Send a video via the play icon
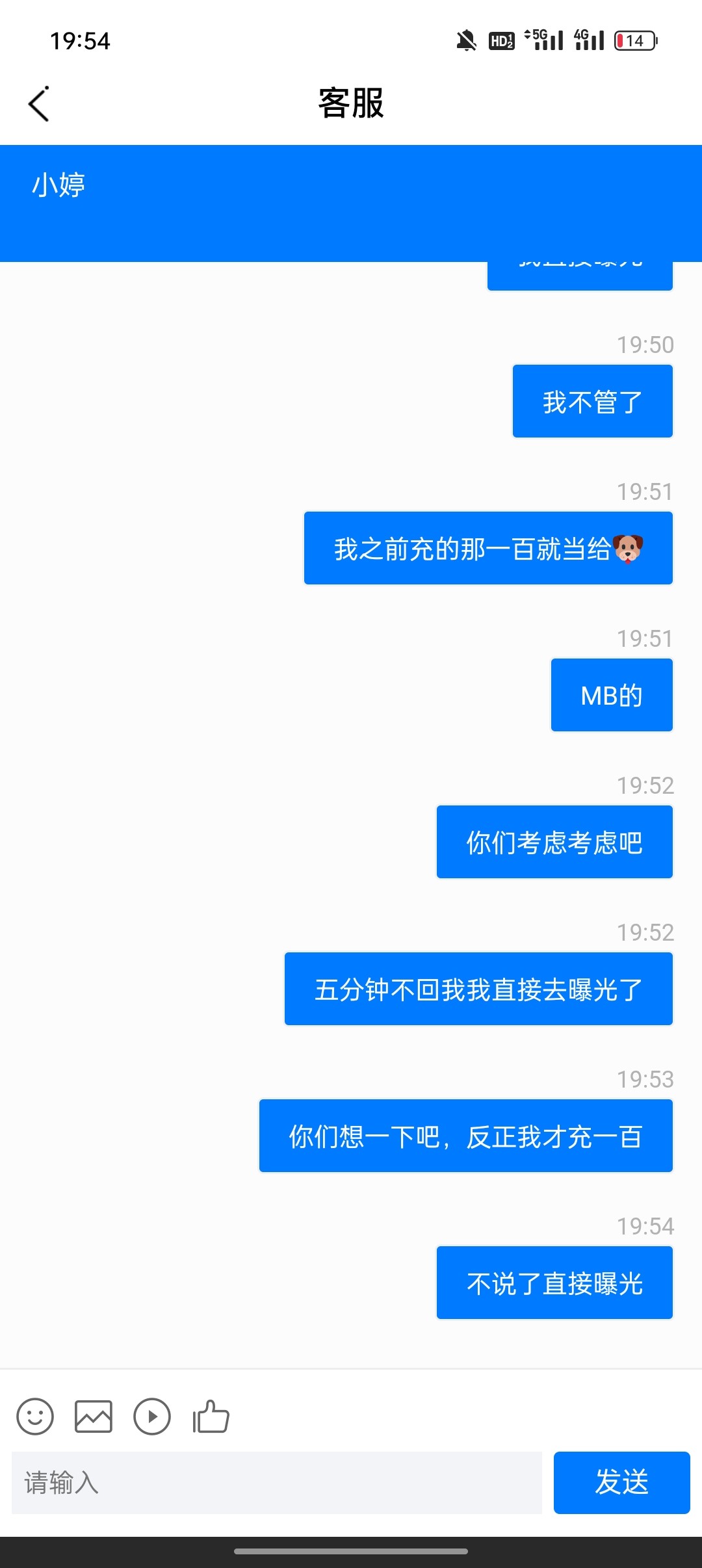The height and width of the screenshot is (1568, 702). click(152, 1417)
